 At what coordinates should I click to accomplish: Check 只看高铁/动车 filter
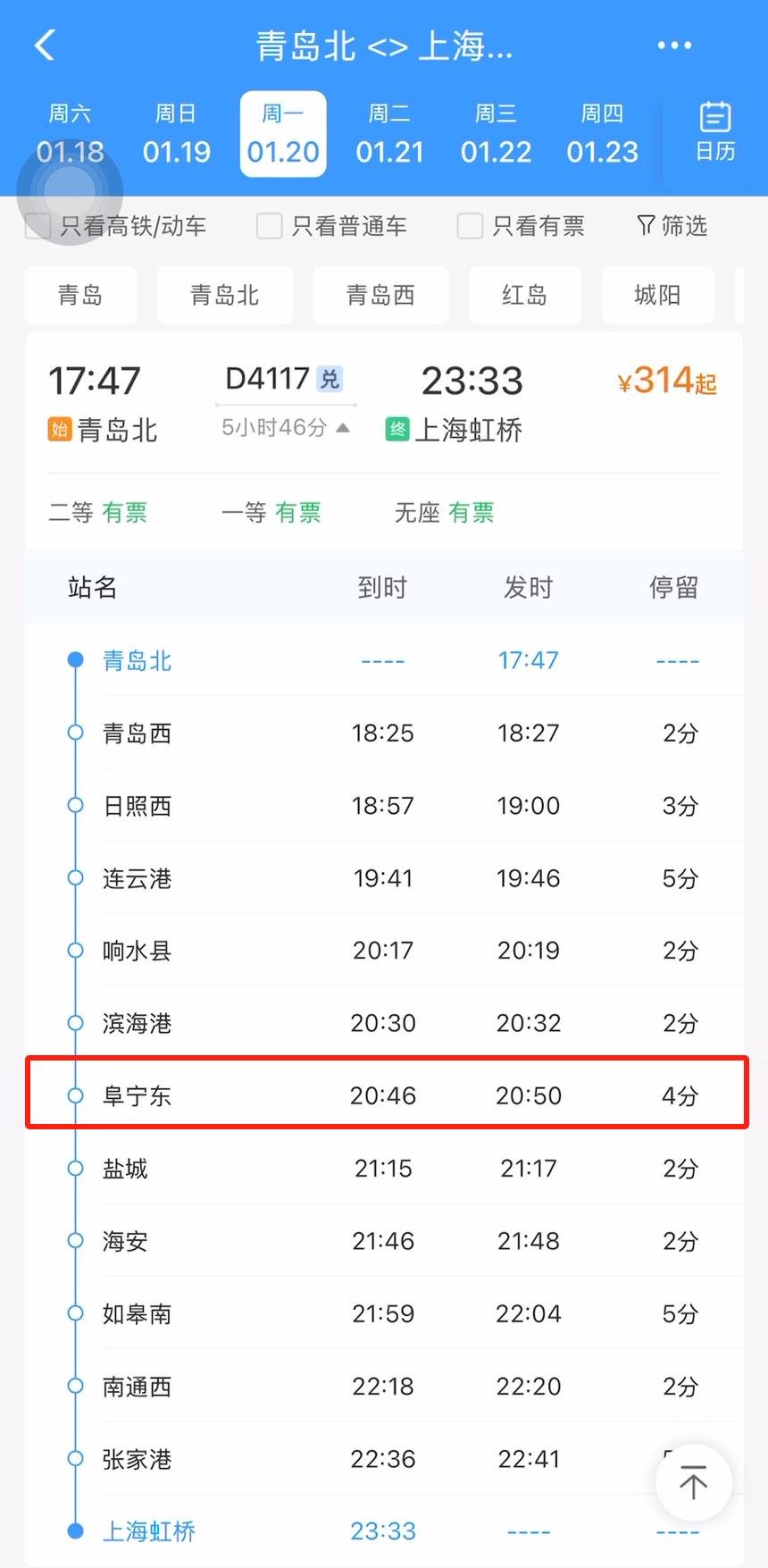pyautogui.click(x=38, y=226)
